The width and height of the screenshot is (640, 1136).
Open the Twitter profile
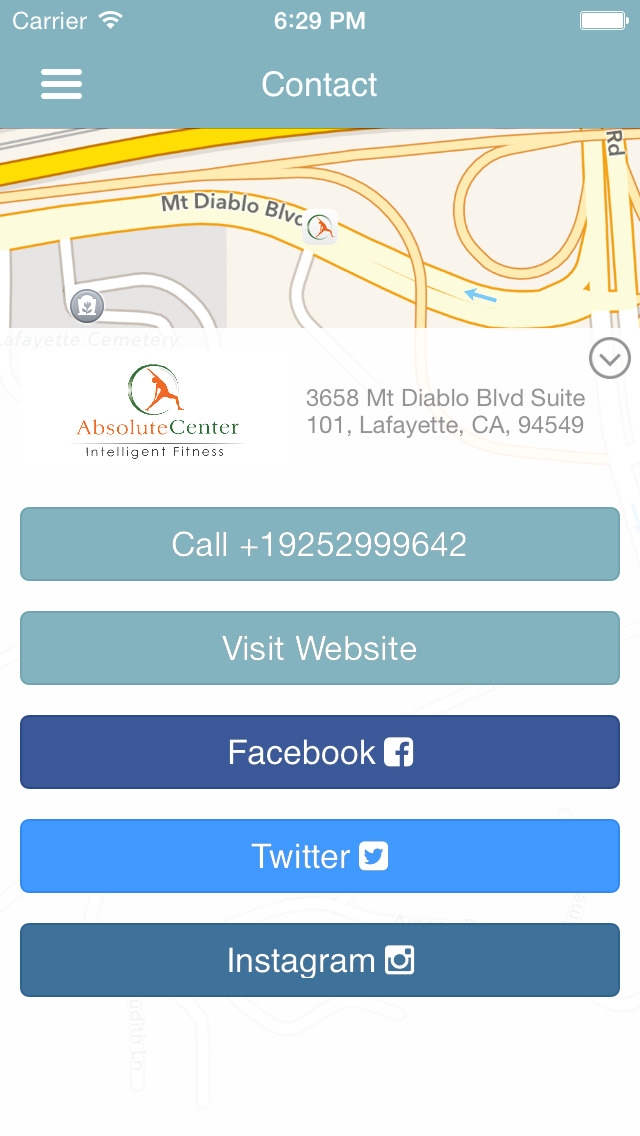[320, 856]
